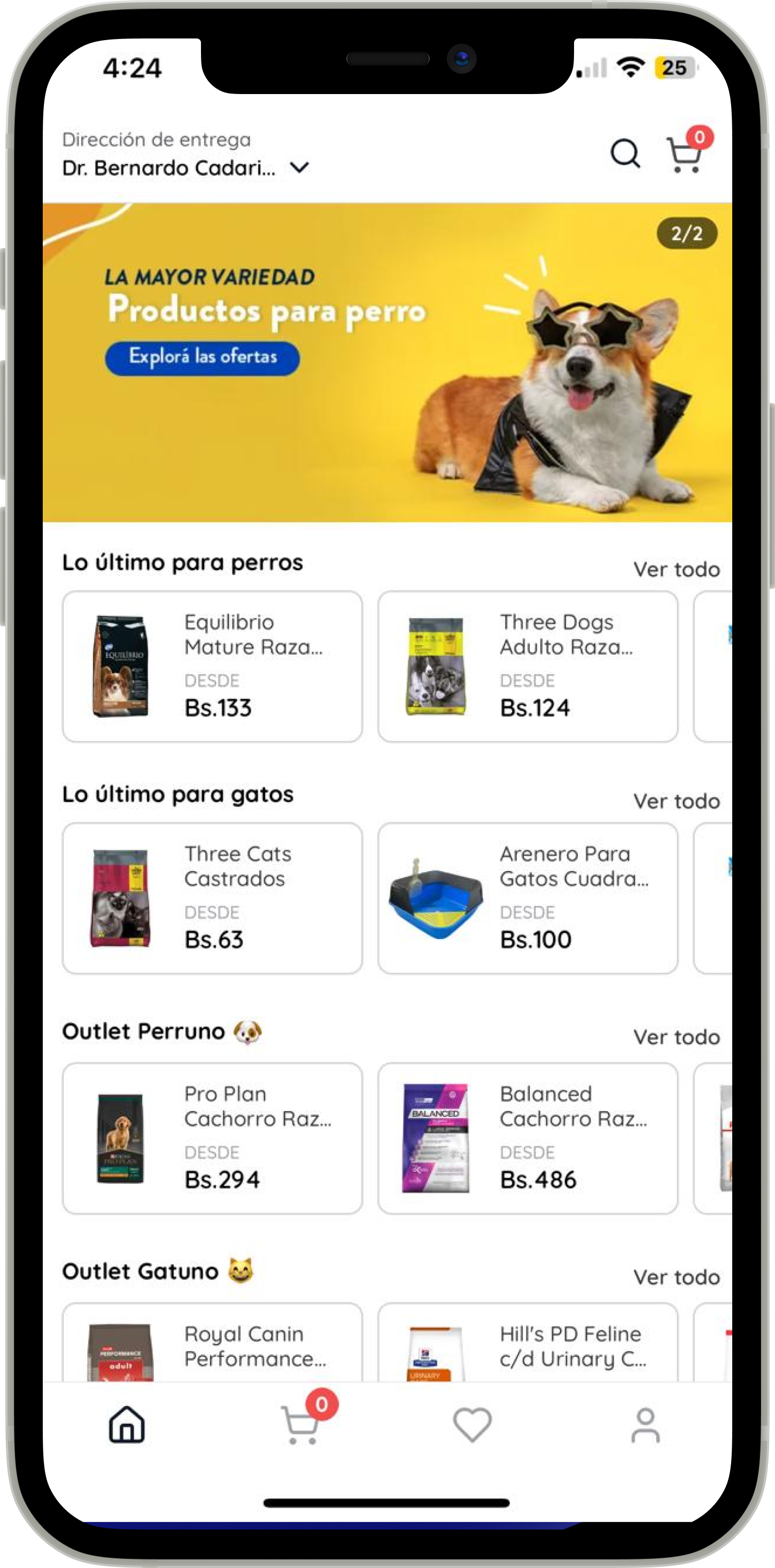The width and height of the screenshot is (775, 1568).
Task: Open Pro Plan Cachorro product card
Action: pos(212,1138)
